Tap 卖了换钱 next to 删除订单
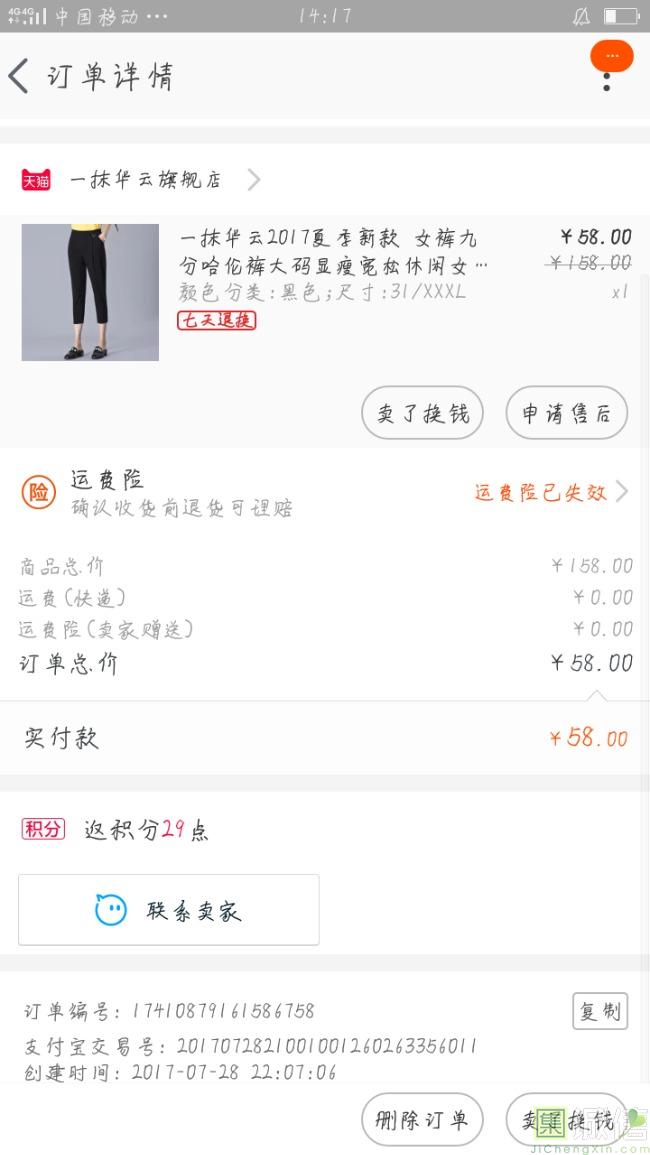 point(566,1120)
